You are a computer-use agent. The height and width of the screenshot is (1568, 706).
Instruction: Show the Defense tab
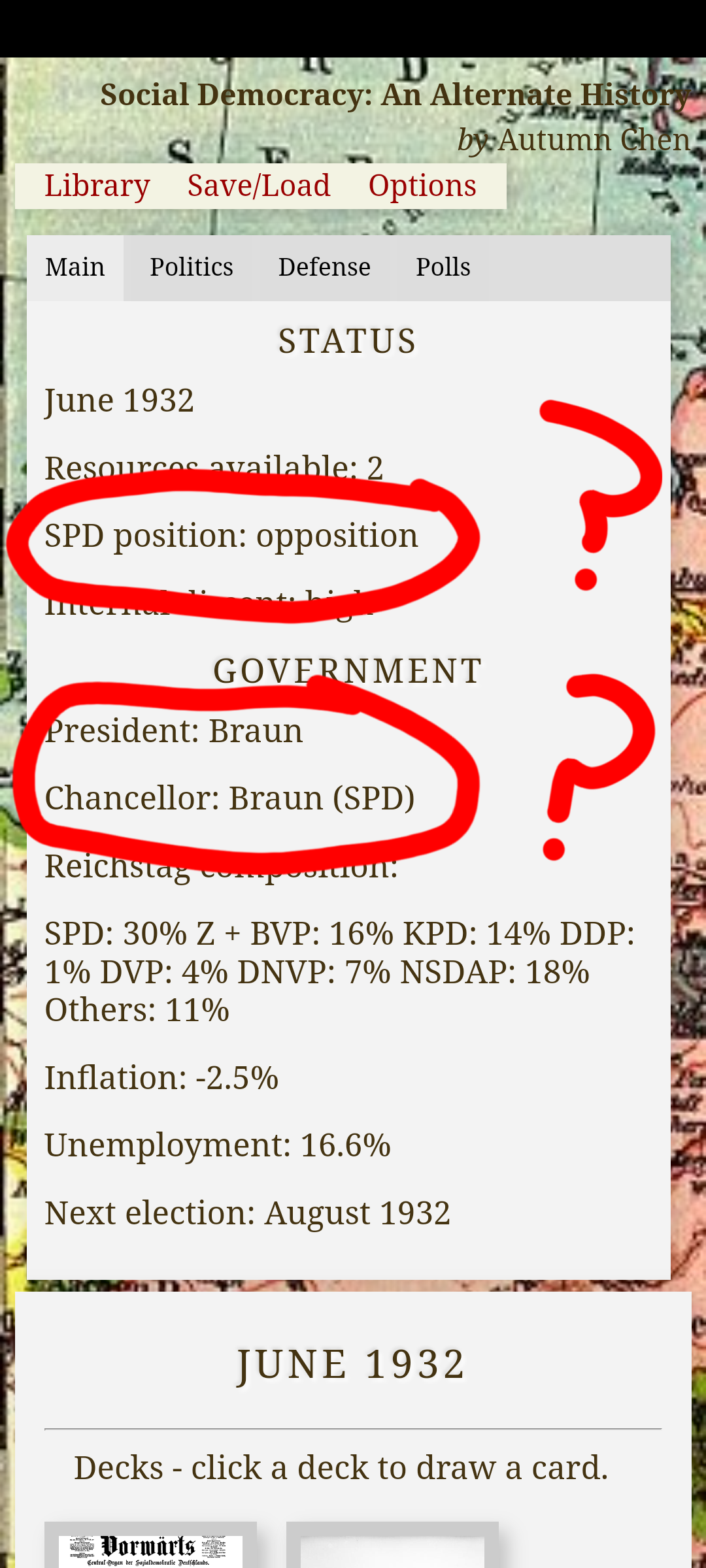coord(324,268)
